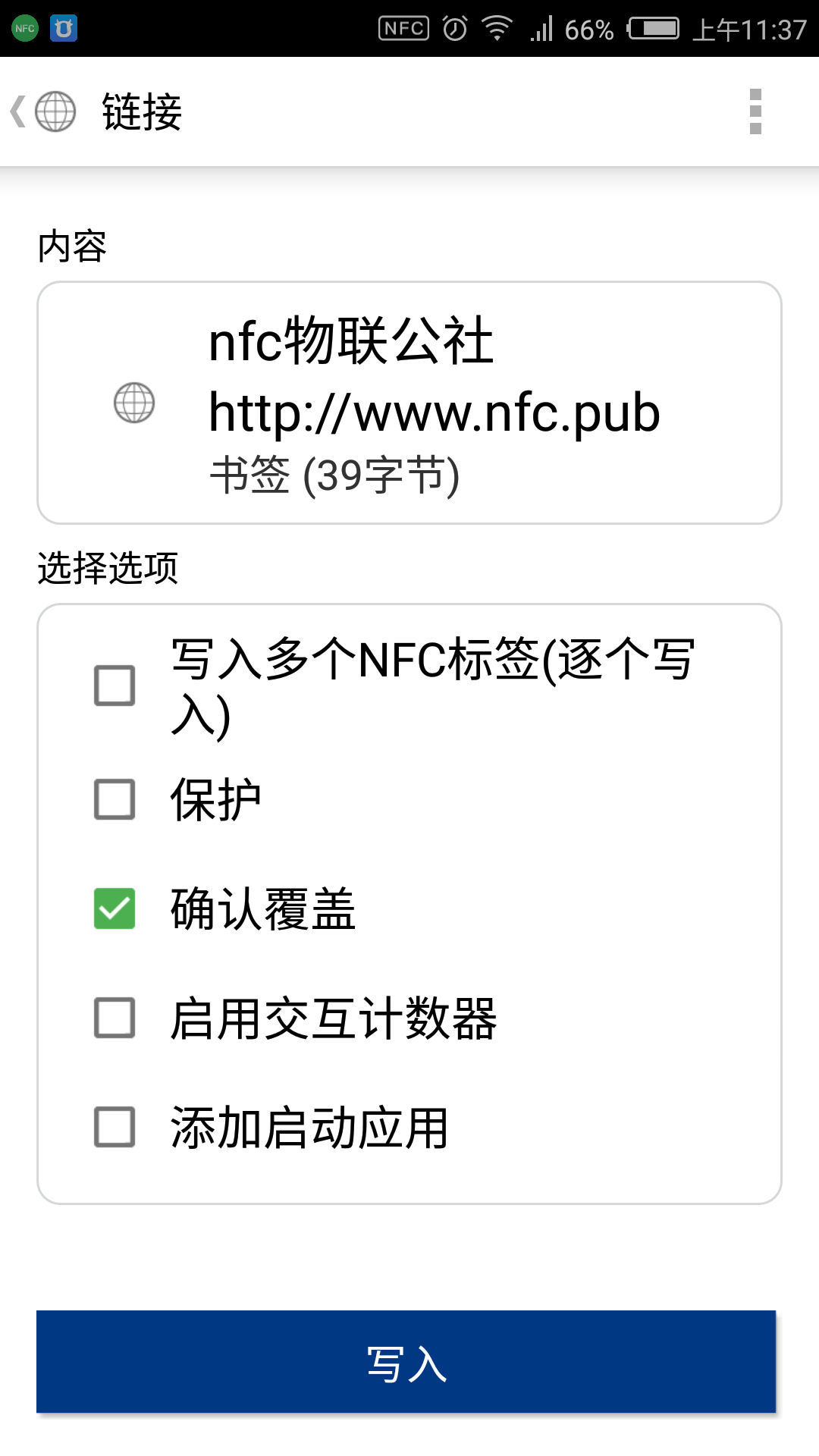Viewport: 819px width, 1456px height.
Task: Click the blue app notification icon top-left
Action: [x=64, y=28]
